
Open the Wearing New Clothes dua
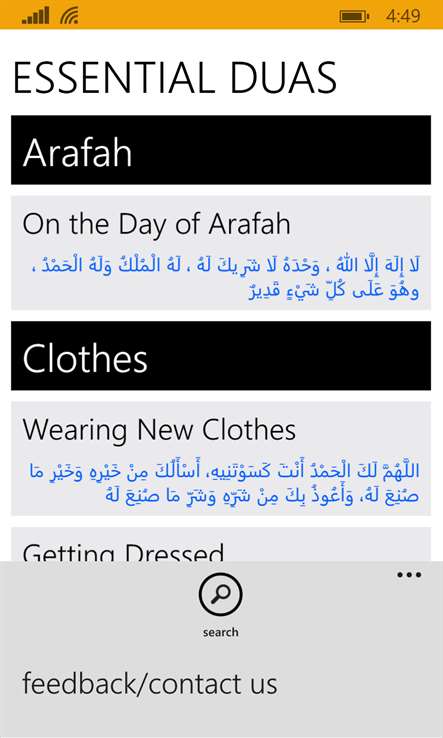click(x=221, y=458)
